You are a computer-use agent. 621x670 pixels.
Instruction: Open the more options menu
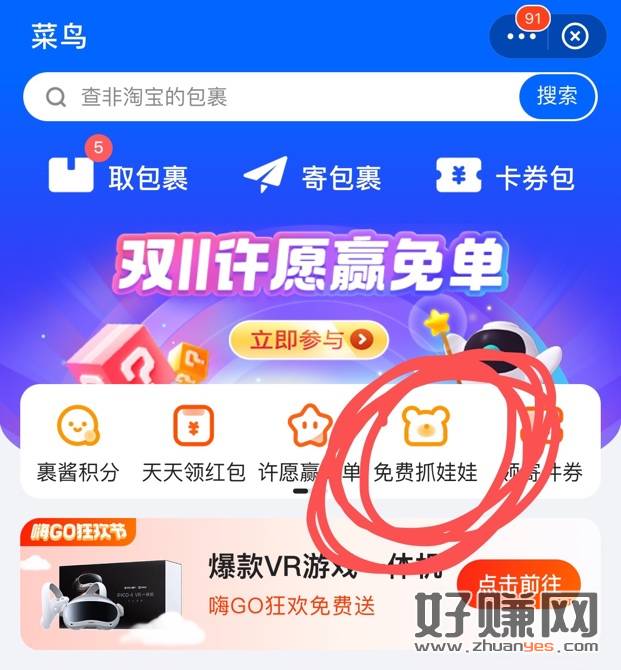tap(521, 37)
